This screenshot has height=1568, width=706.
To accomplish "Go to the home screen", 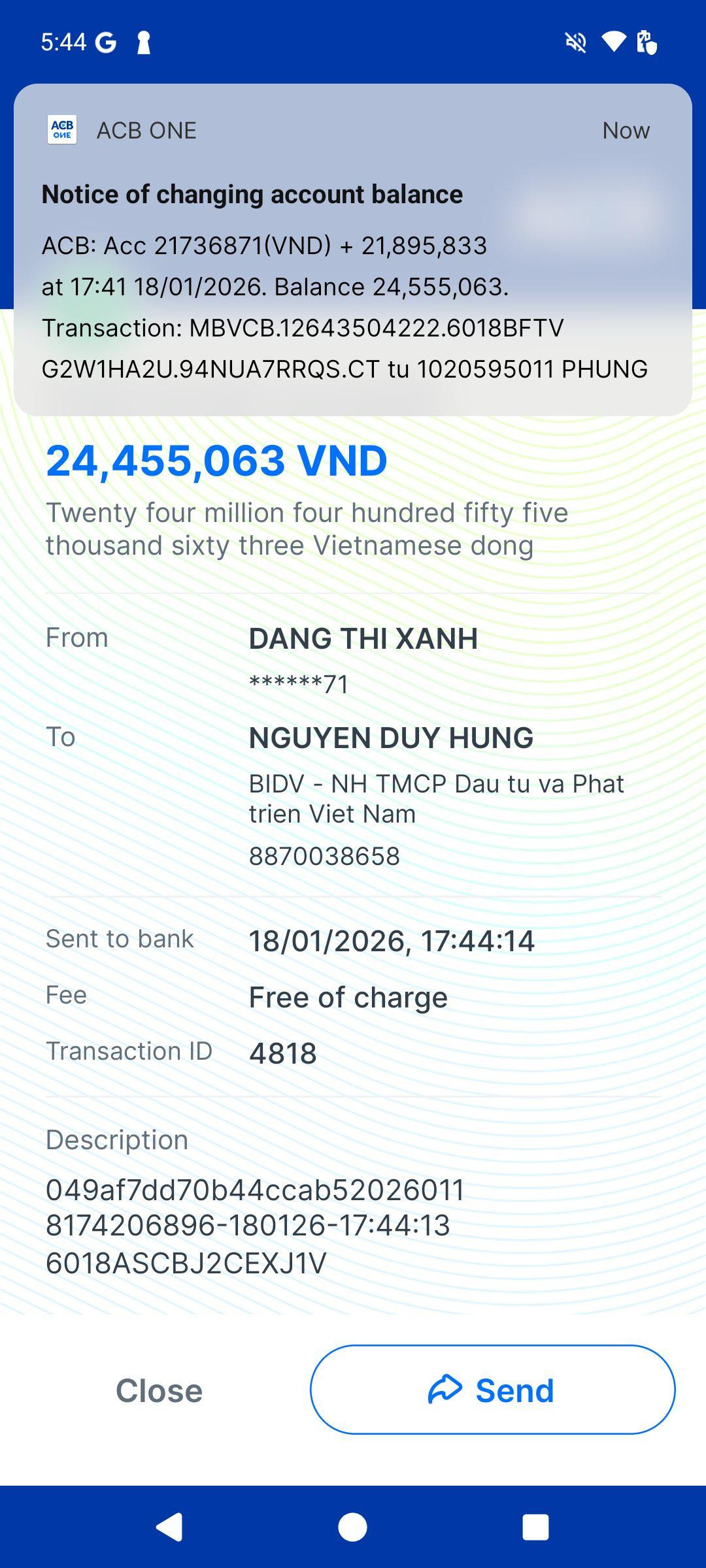I will point(352,1527).
